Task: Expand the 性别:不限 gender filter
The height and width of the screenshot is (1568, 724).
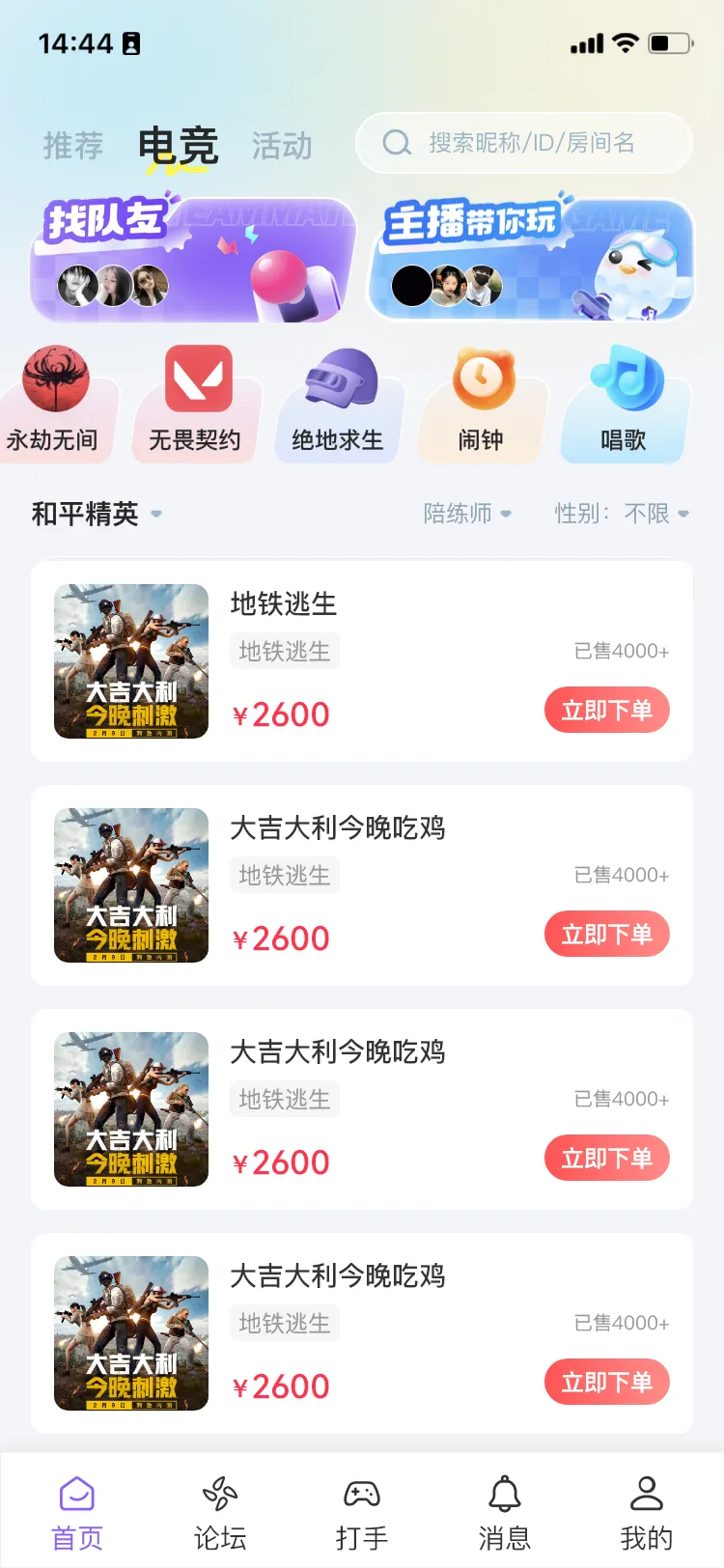Action: (623, 514)
